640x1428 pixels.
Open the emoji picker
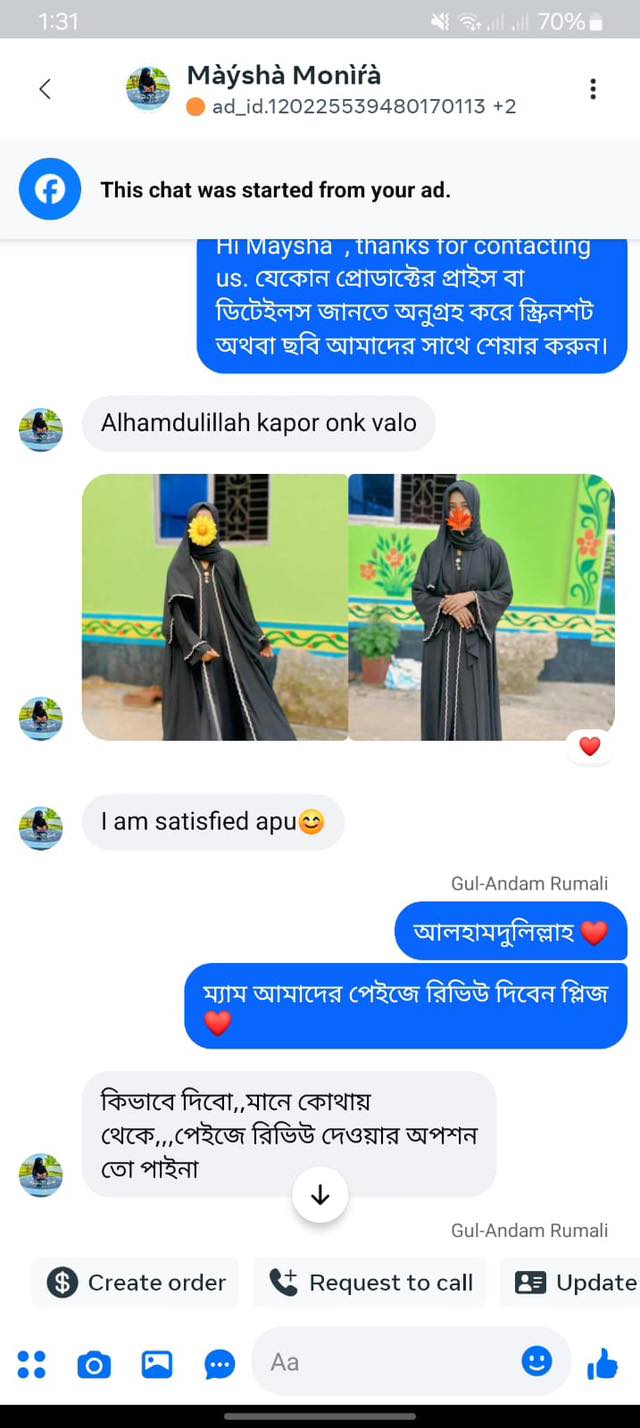537,1360
